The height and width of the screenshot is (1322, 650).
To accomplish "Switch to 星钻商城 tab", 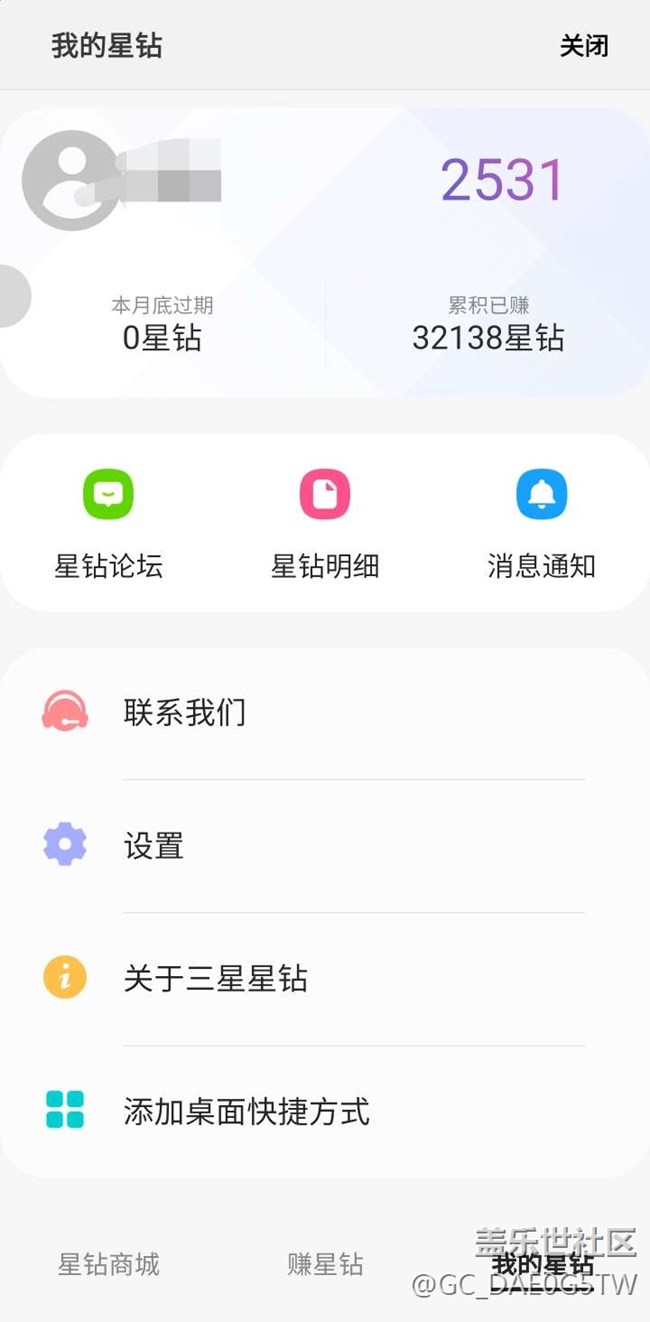I will point(108,1264).
